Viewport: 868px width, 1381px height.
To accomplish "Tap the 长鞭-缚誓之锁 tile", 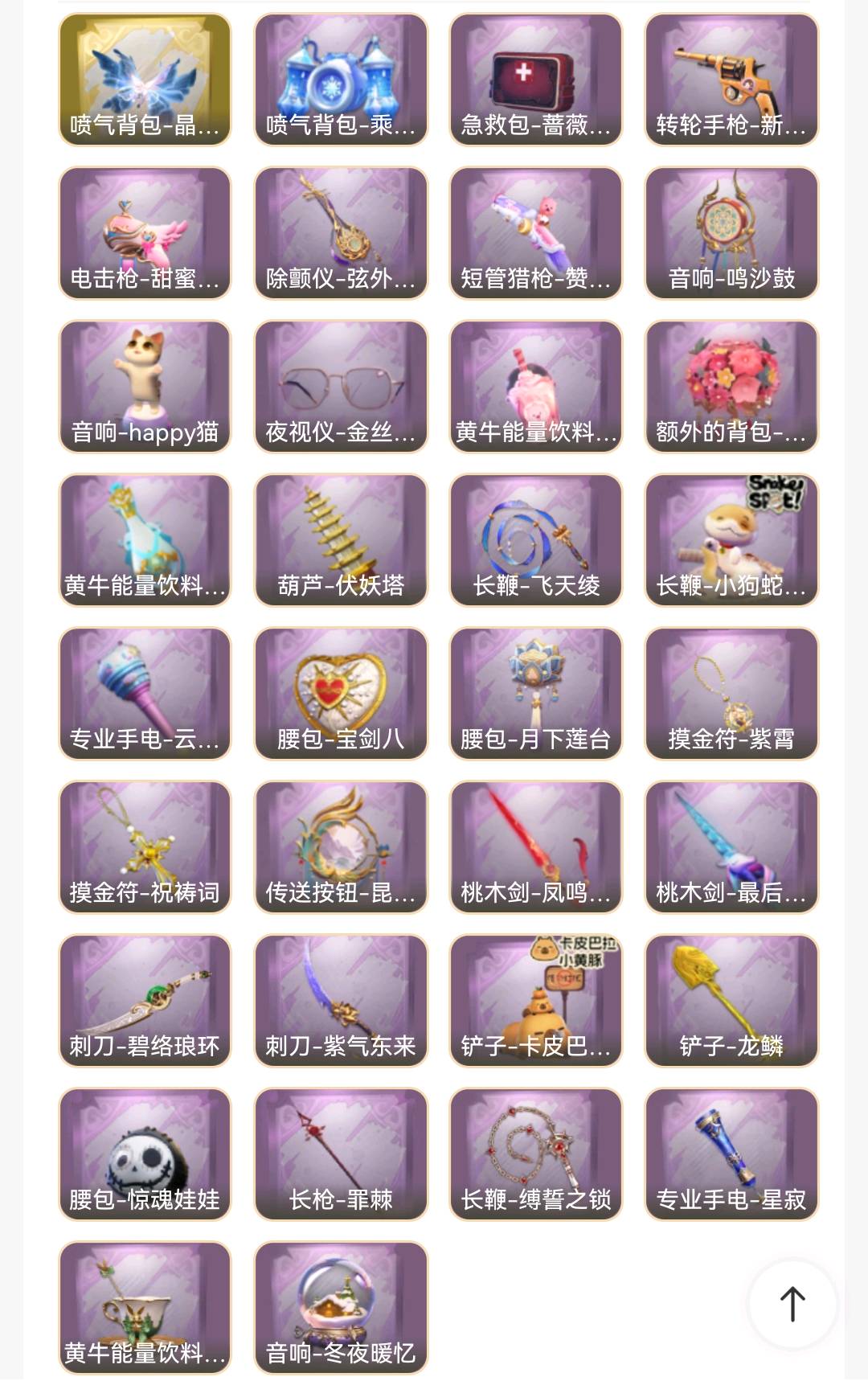I will (x=536, y=1154).
